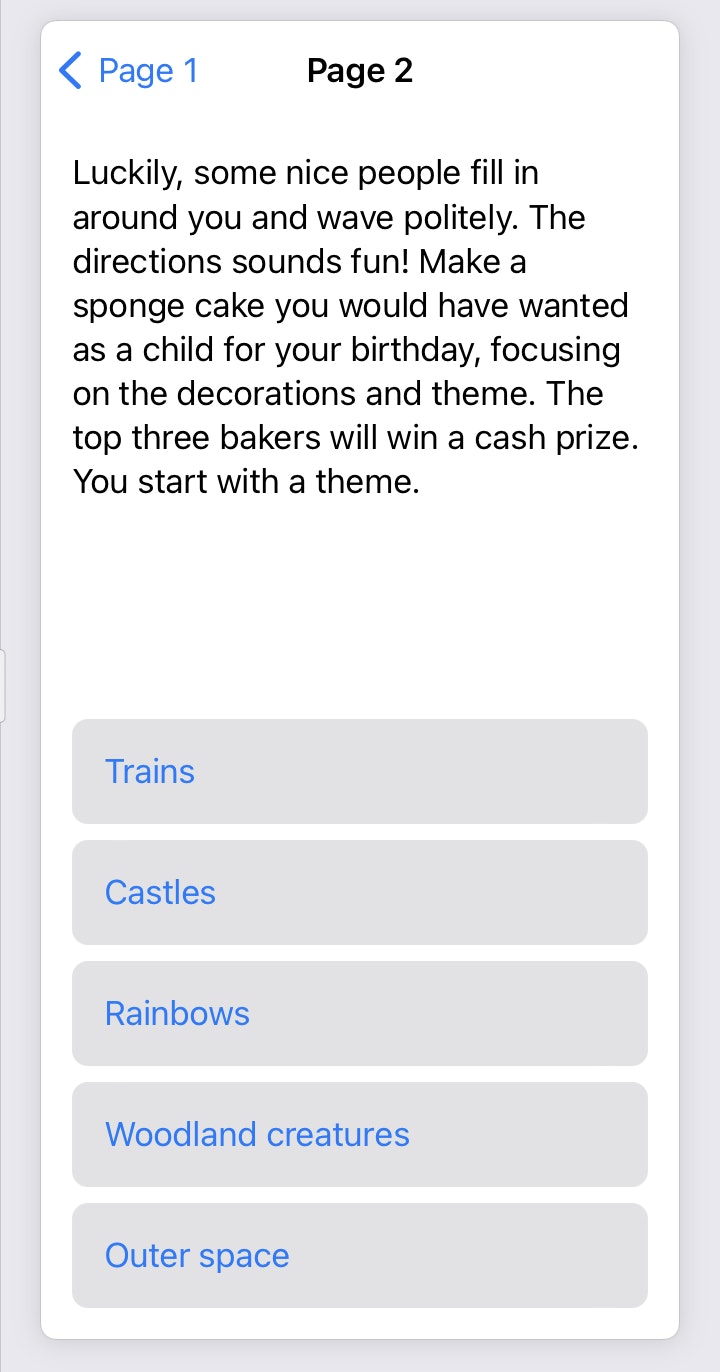Screen dimensions: 720x1372
Task: Select Woodland creatures option
Action: pos(359,1134)
